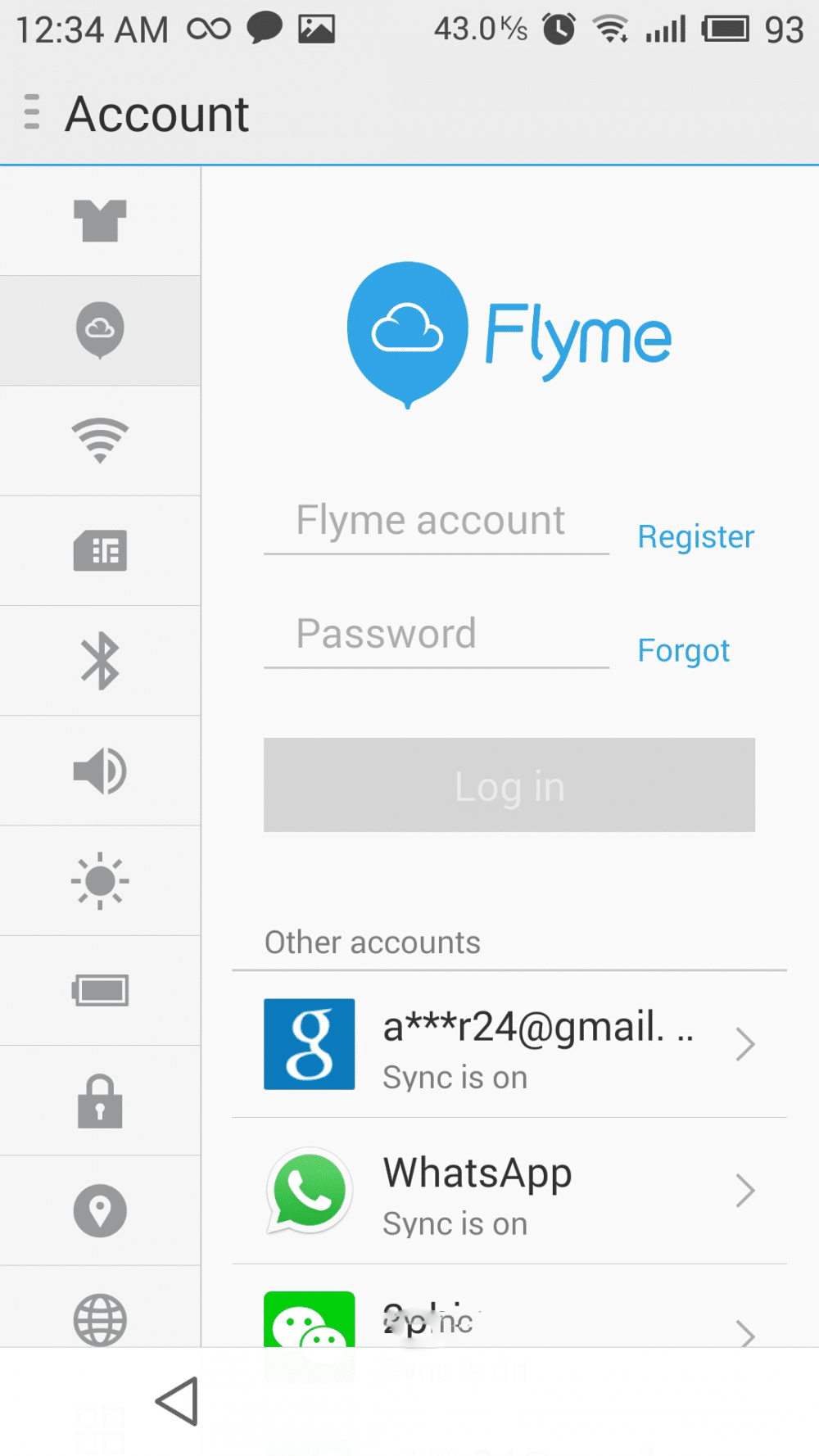
Task: Select the Language globe icon
Action: click(x=101, y=1318)
